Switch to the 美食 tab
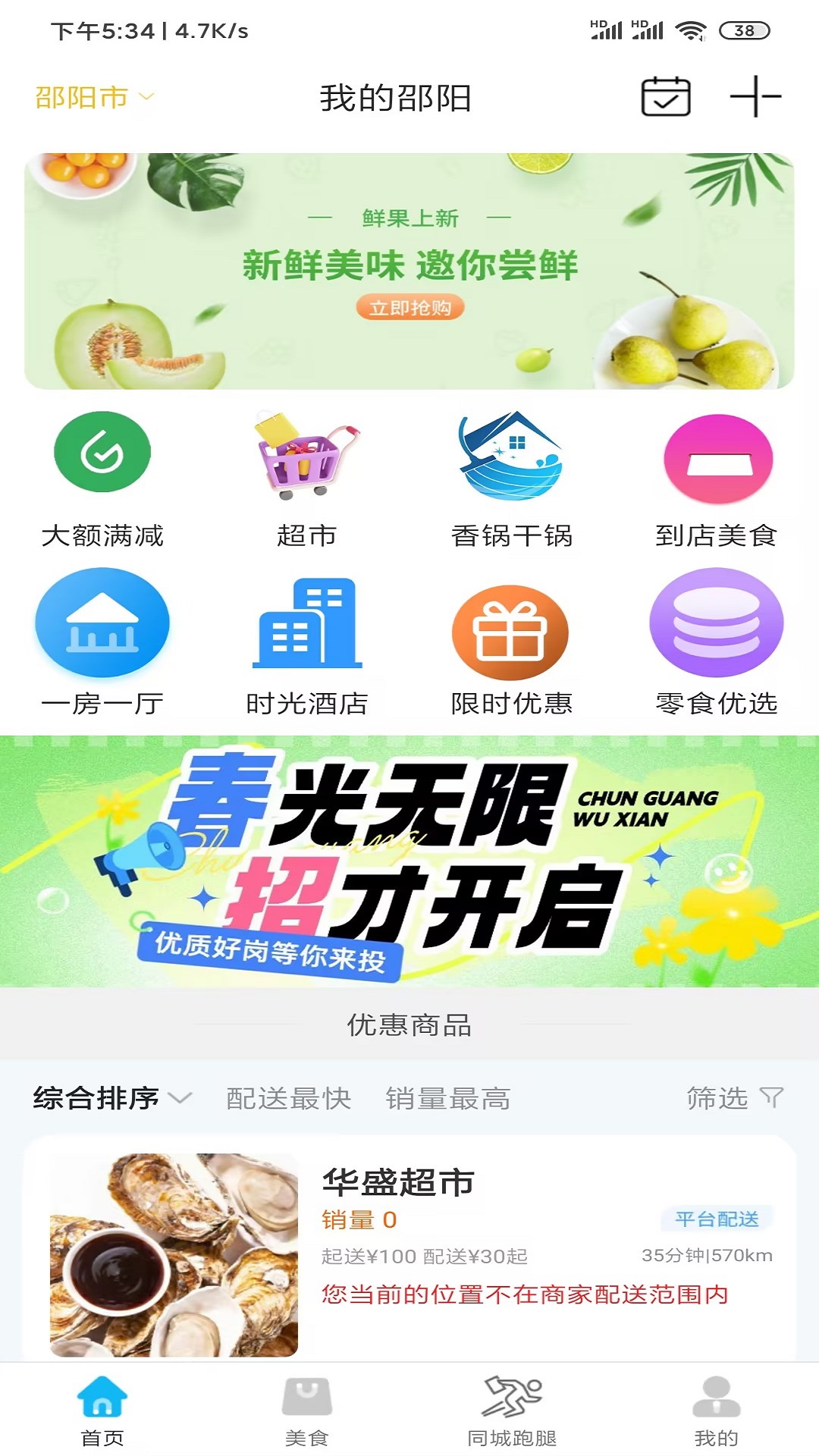This screenshot has height=1456, width=819. [306, 1410]
